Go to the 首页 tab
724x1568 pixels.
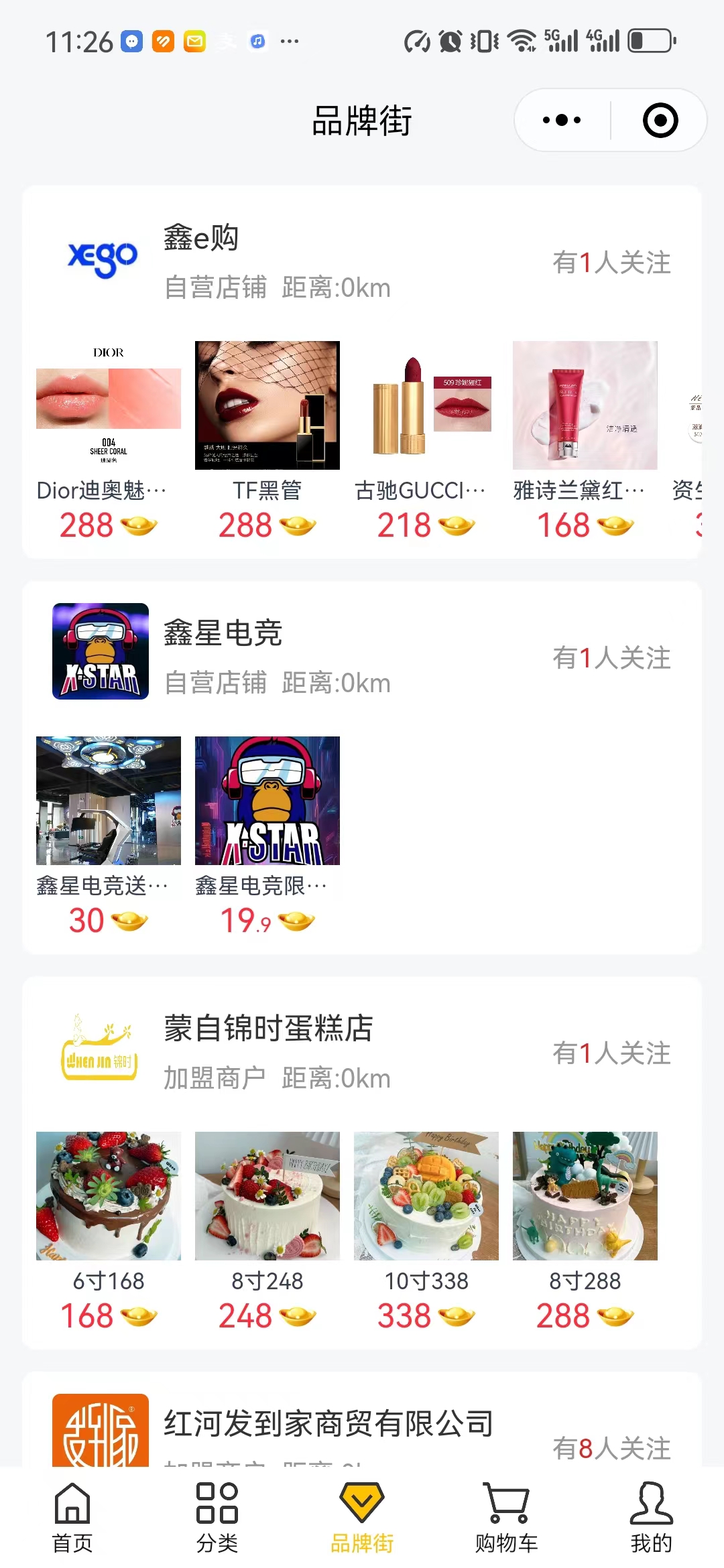pyautogui.click(x=72, y=1517)
